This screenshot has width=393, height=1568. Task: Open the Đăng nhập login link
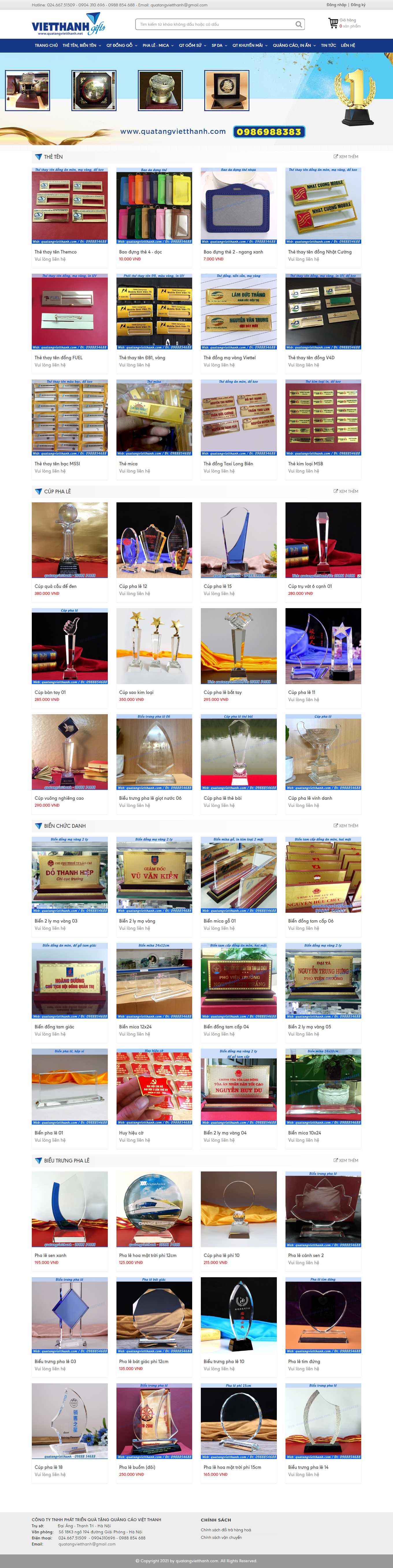(336, 5)
